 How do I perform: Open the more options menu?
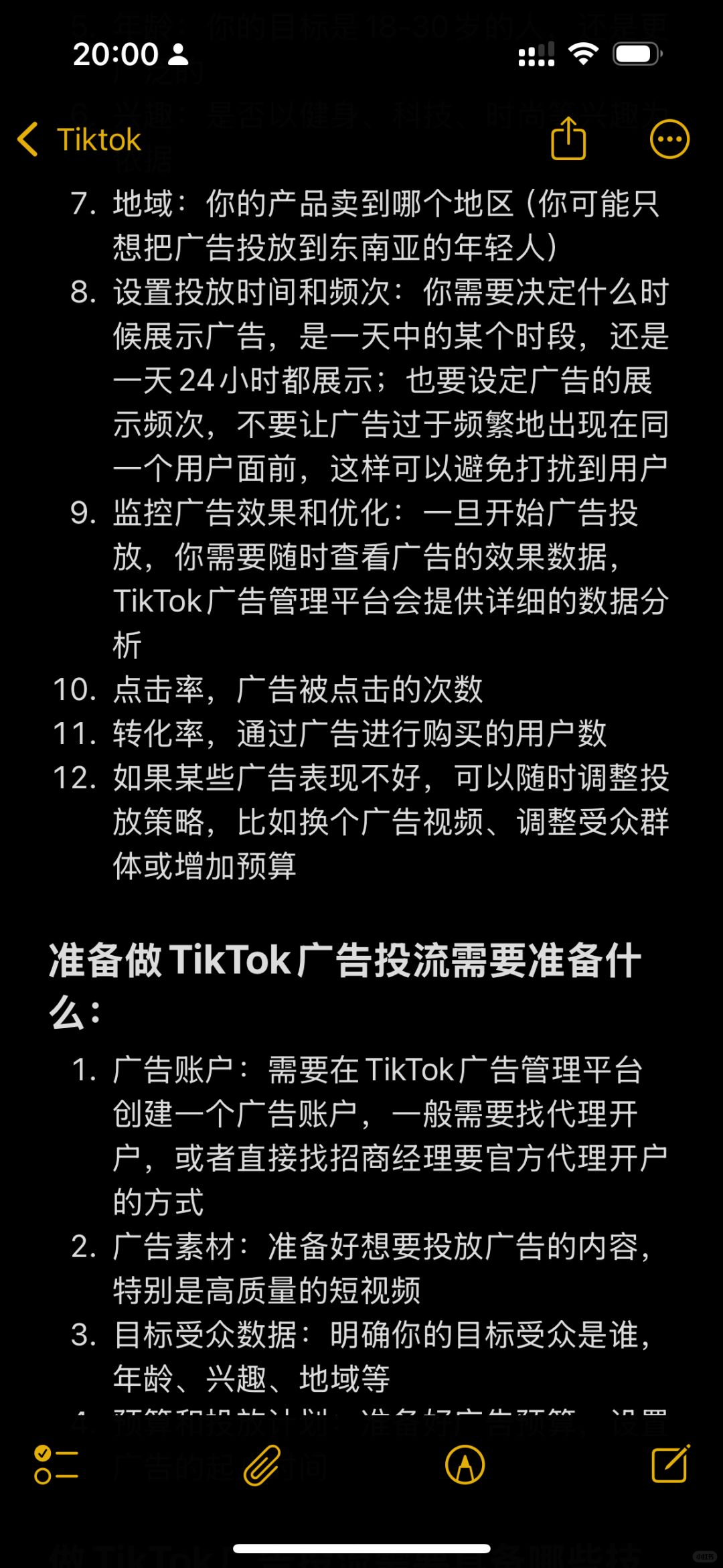coord(669,139)
